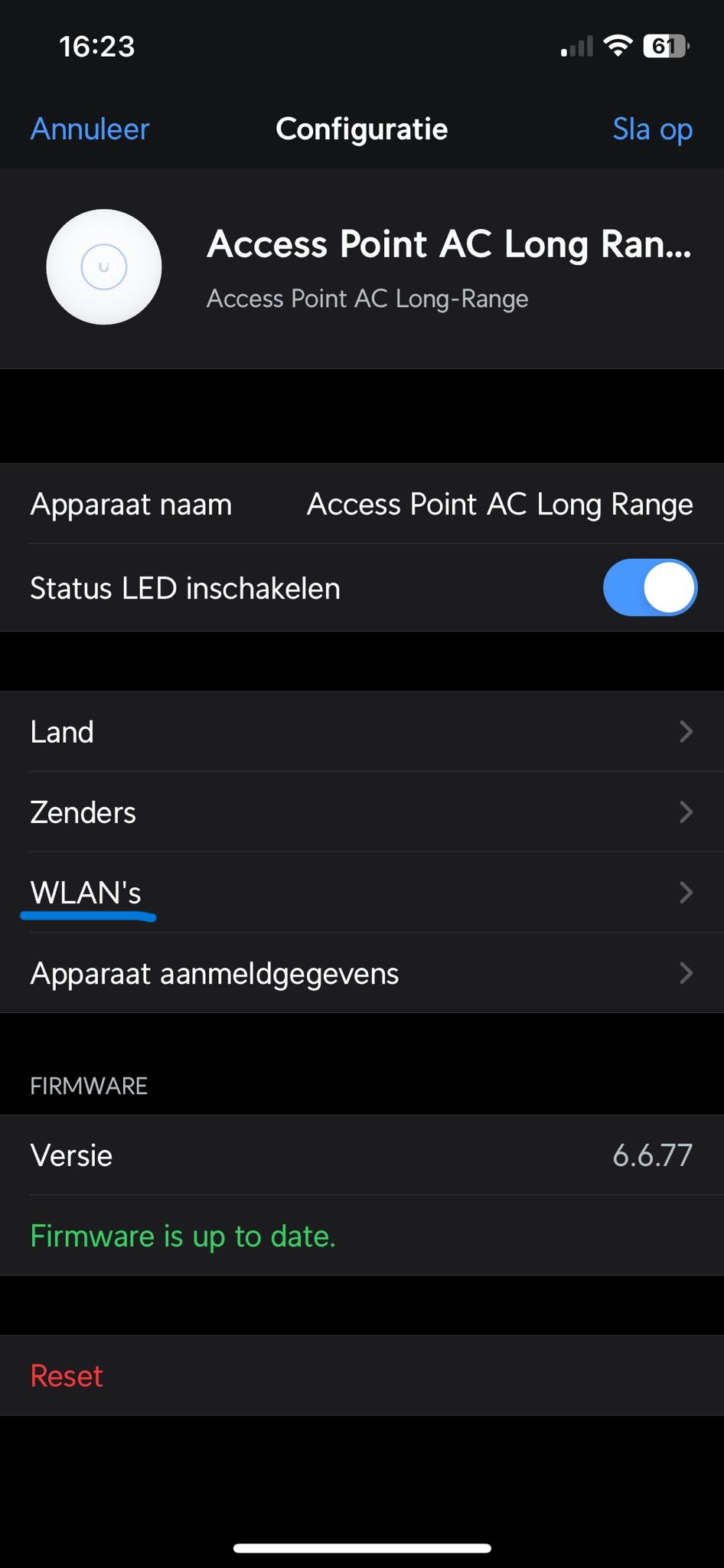Edit the Apparaat naam field
Screen dimensions: 724x1568
click(x=499, y=505)
